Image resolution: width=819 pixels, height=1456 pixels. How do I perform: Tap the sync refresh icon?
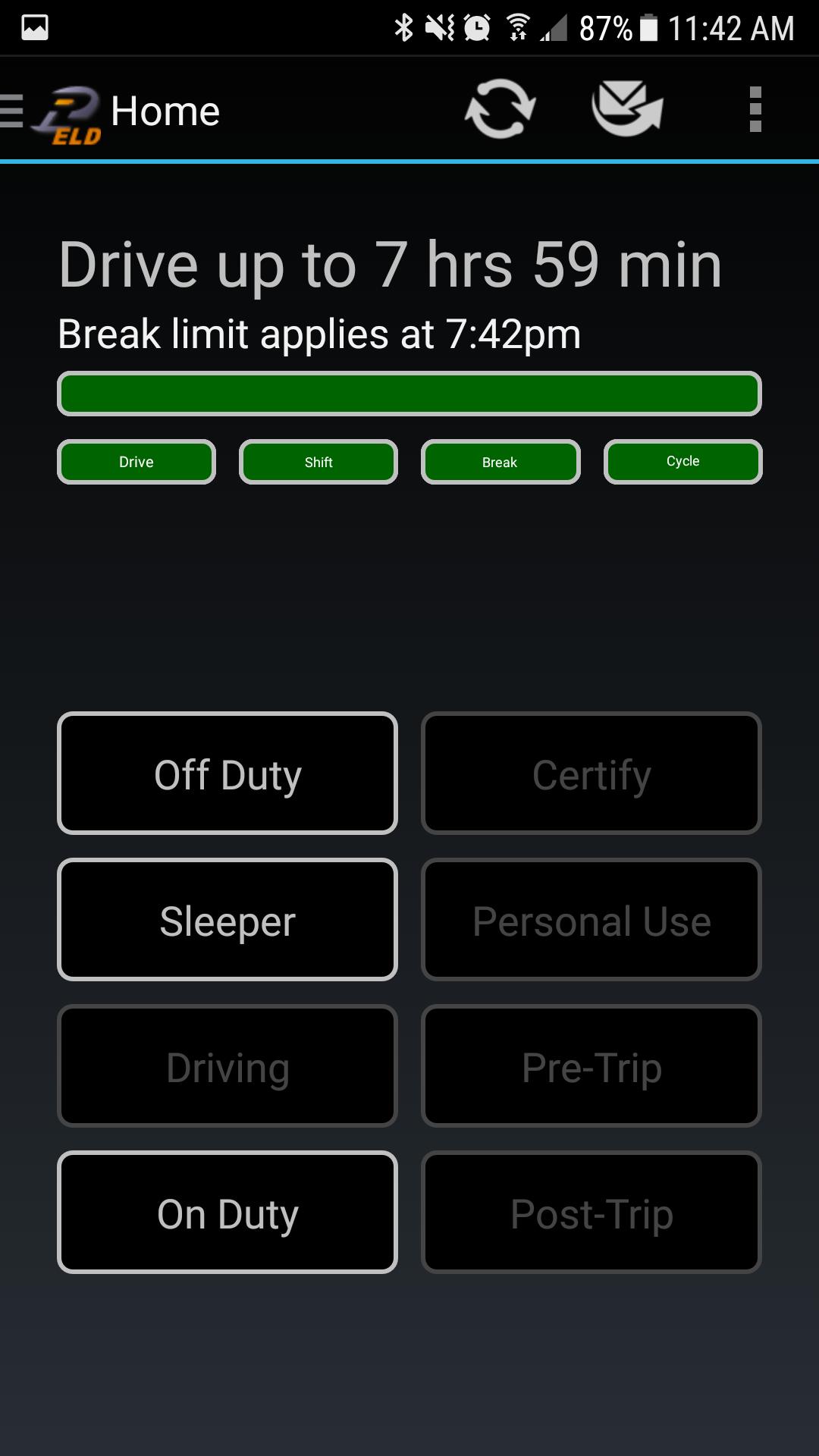(500, 109)
